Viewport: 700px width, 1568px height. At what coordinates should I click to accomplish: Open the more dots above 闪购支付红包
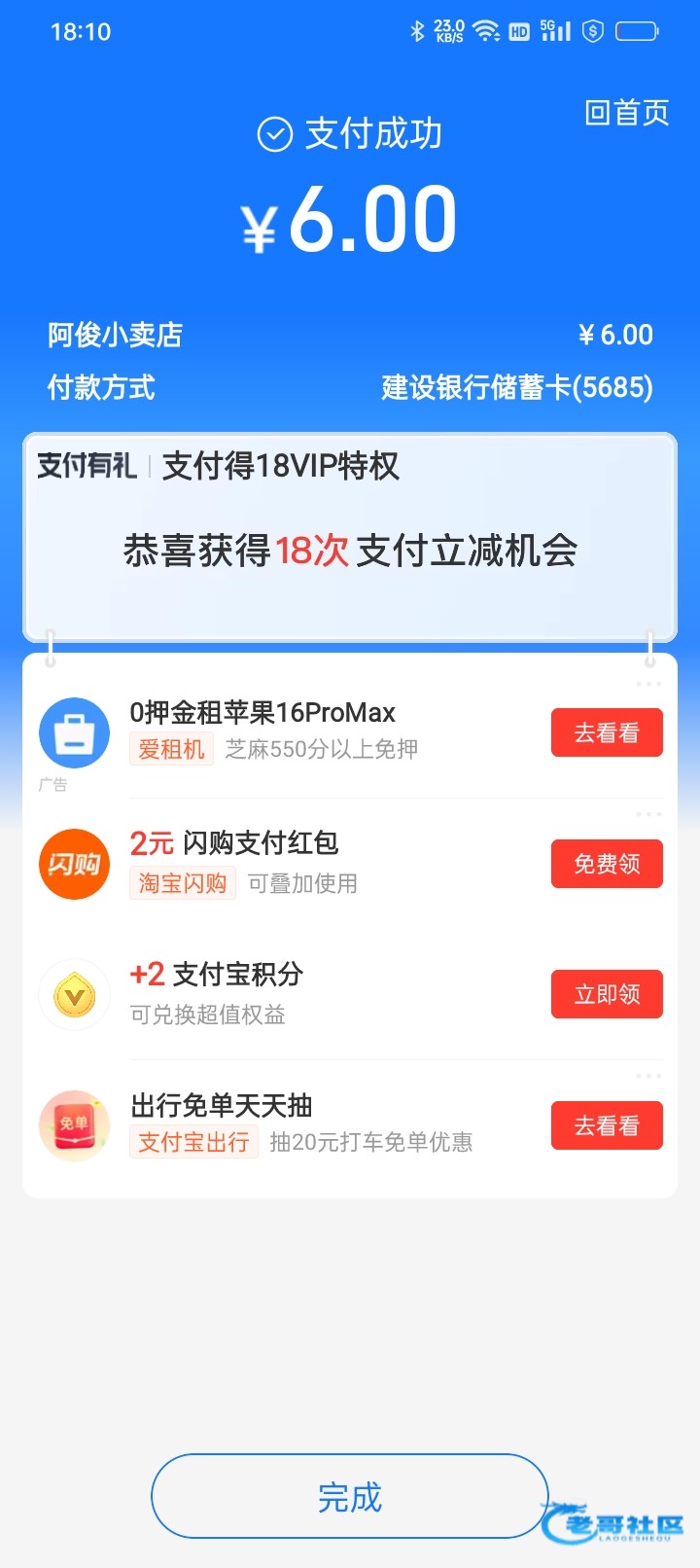pos(648,814)
